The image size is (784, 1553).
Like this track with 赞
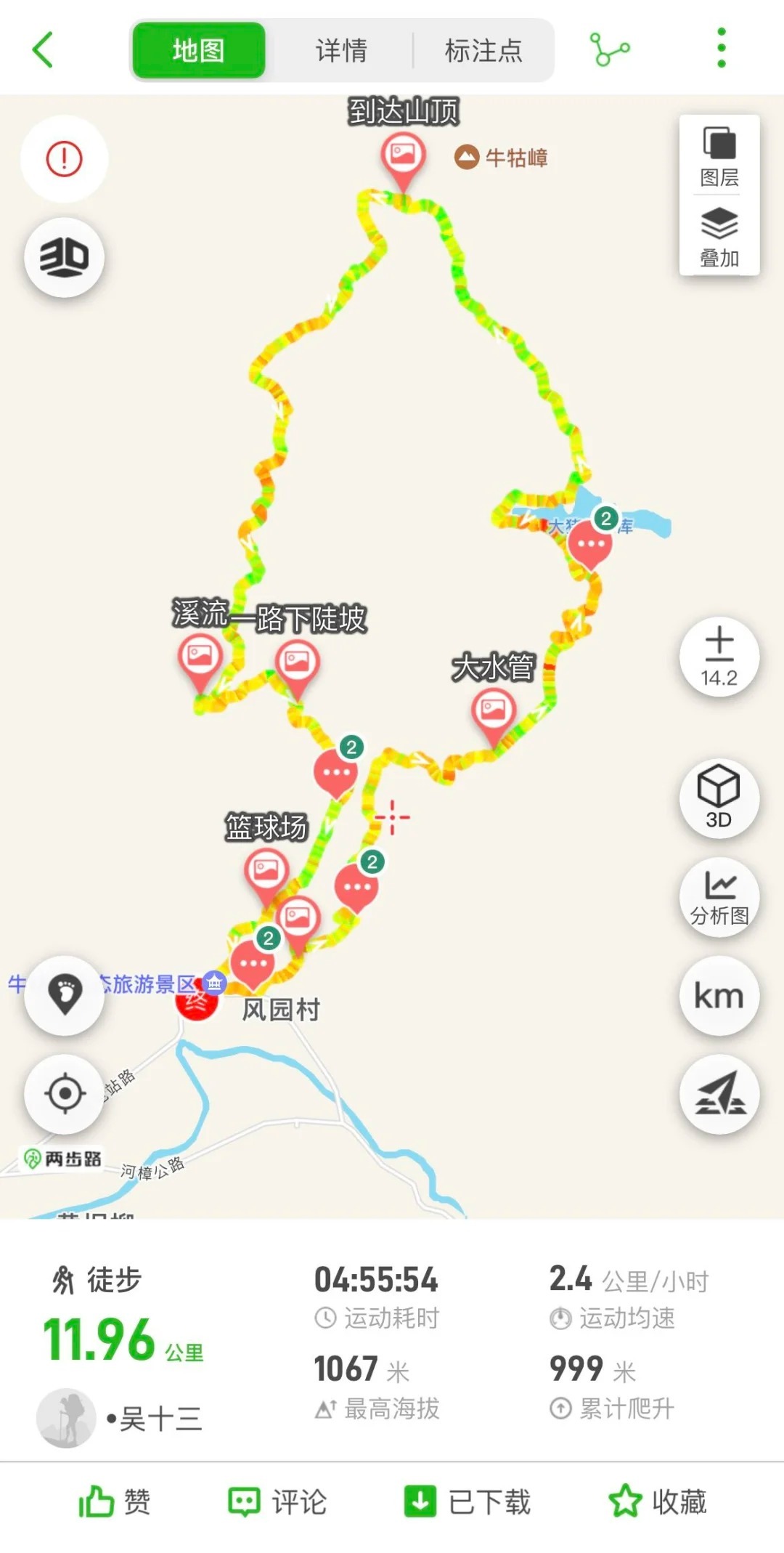pos(115,1502)
